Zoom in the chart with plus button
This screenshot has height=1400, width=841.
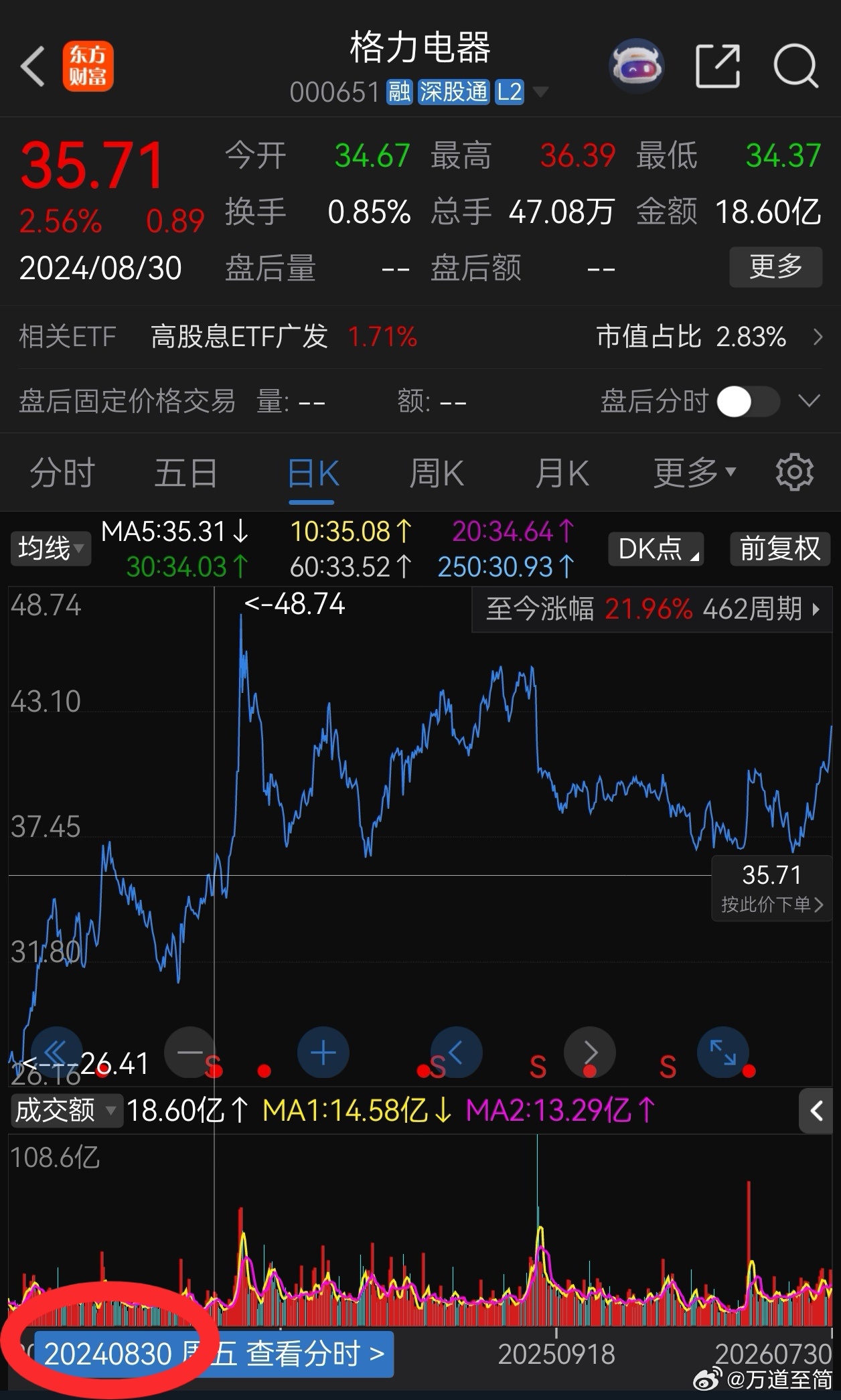point(323,1053)
